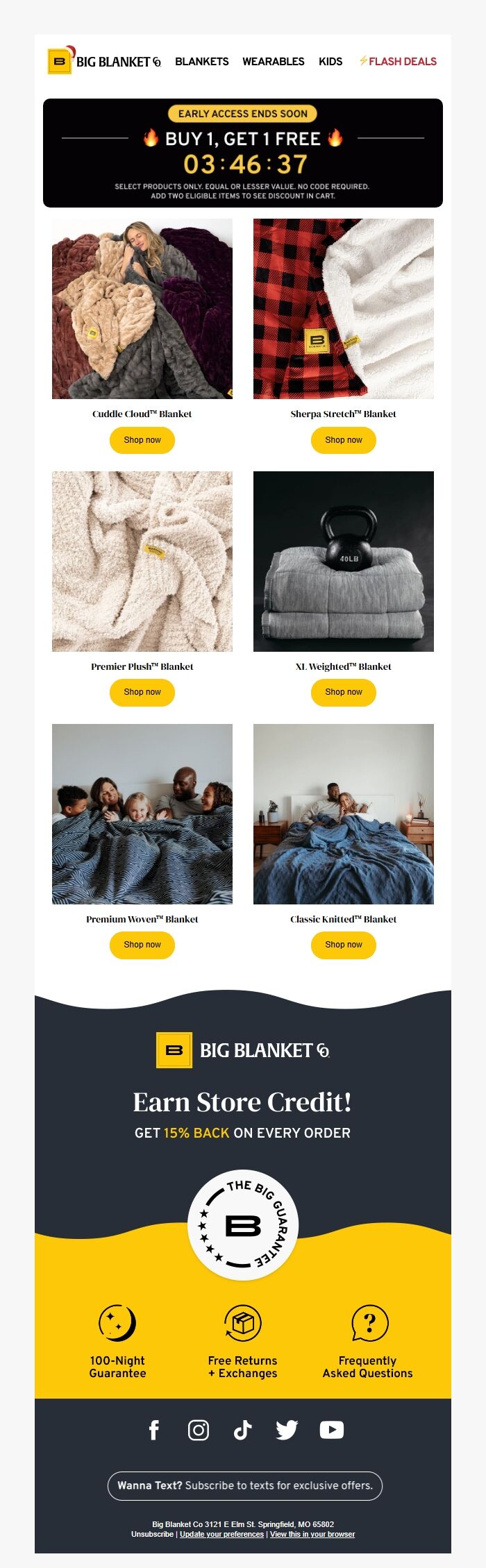View 100-Night Guarantee details
The image size is (486, 1568).
117,1340
